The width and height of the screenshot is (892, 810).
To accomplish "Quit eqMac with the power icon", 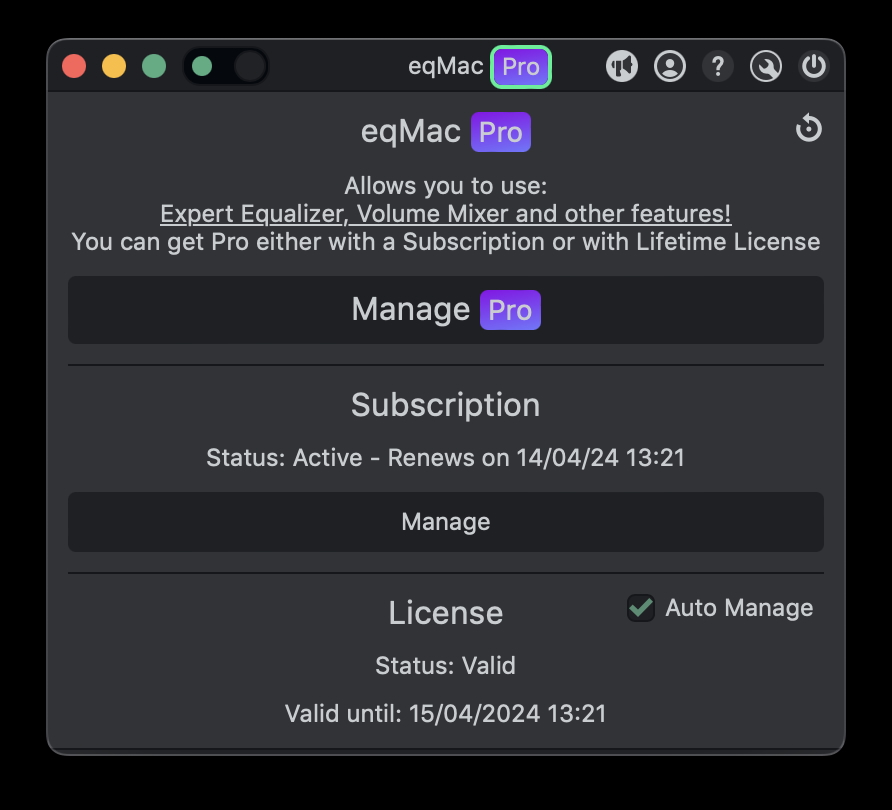I will (814, 67).
